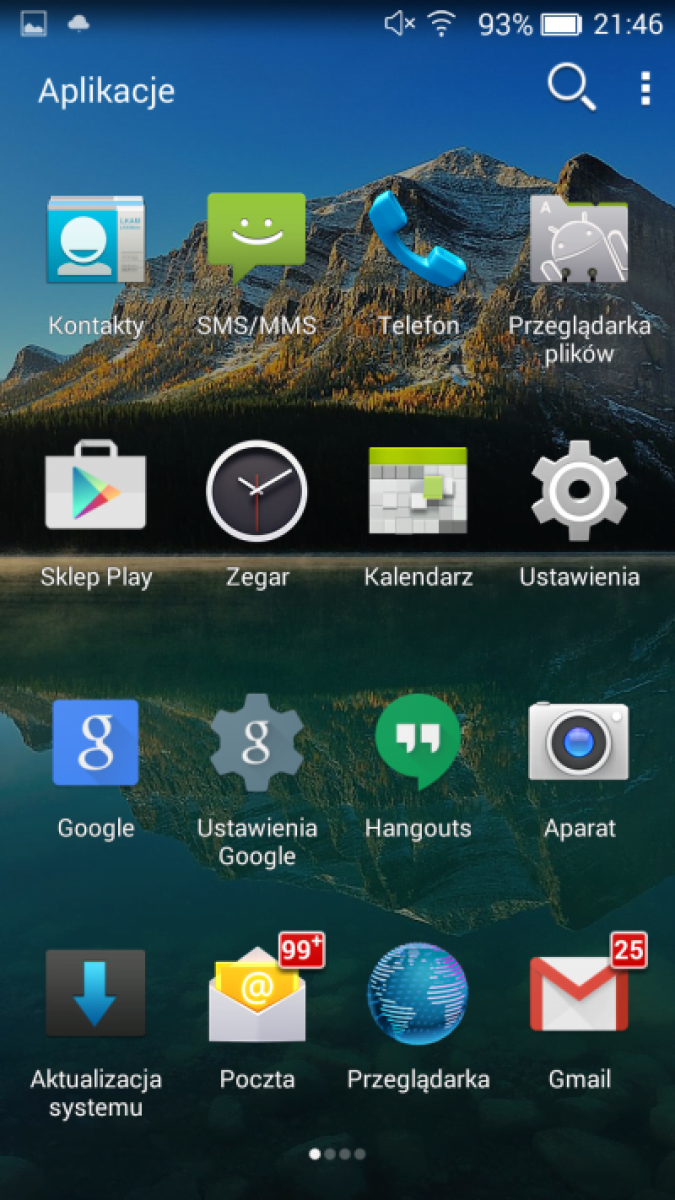Open the overflow menu
This screenshot has width=675, height=1200.
(646, 88)
